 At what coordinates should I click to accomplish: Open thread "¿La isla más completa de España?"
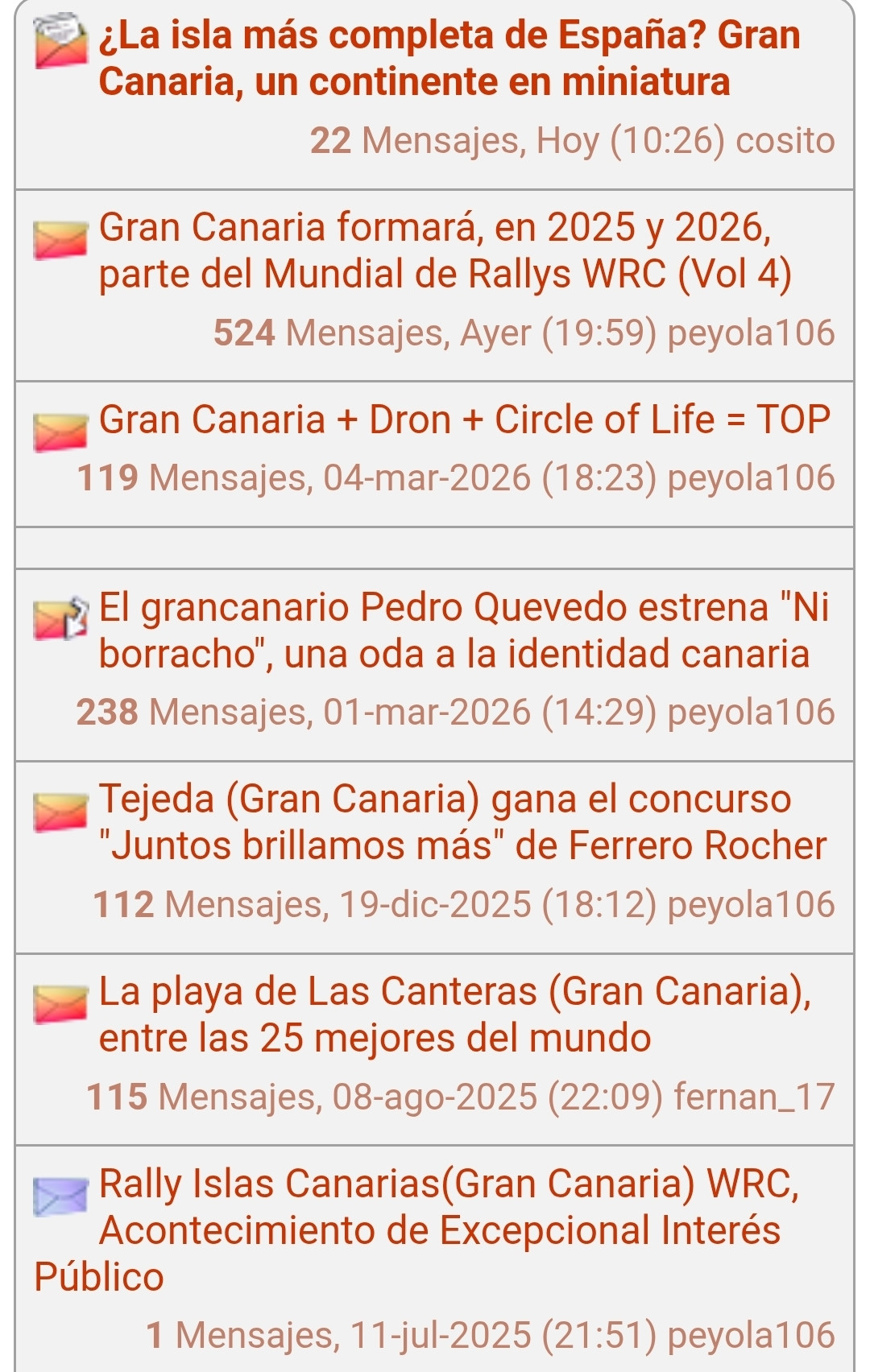point(449,59)
